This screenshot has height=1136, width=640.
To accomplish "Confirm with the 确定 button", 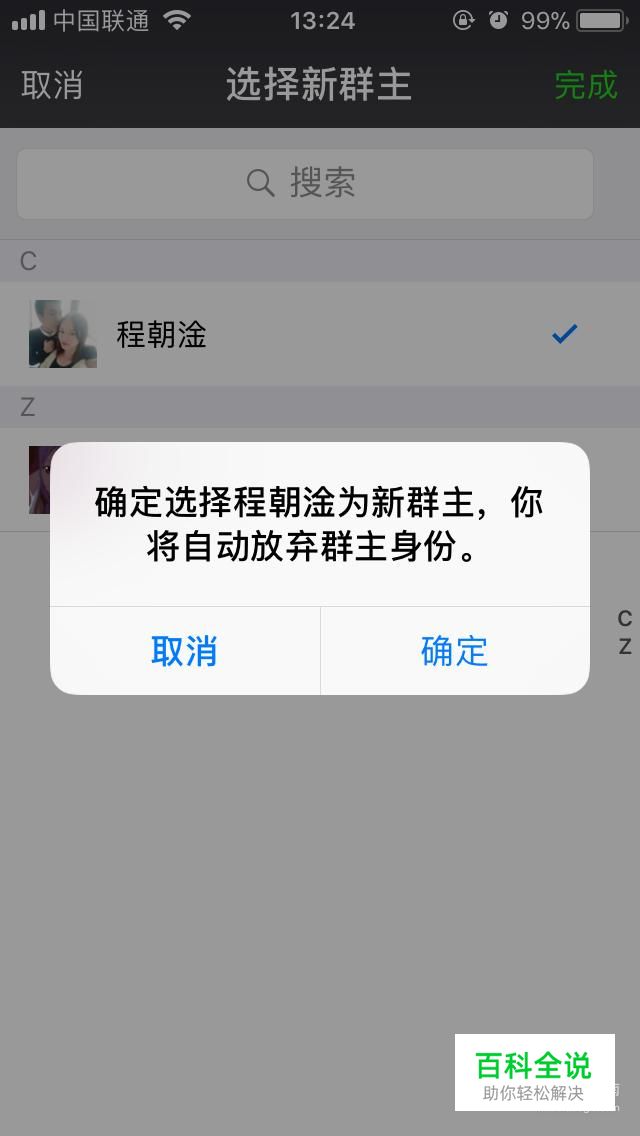I will coord(454,651).
